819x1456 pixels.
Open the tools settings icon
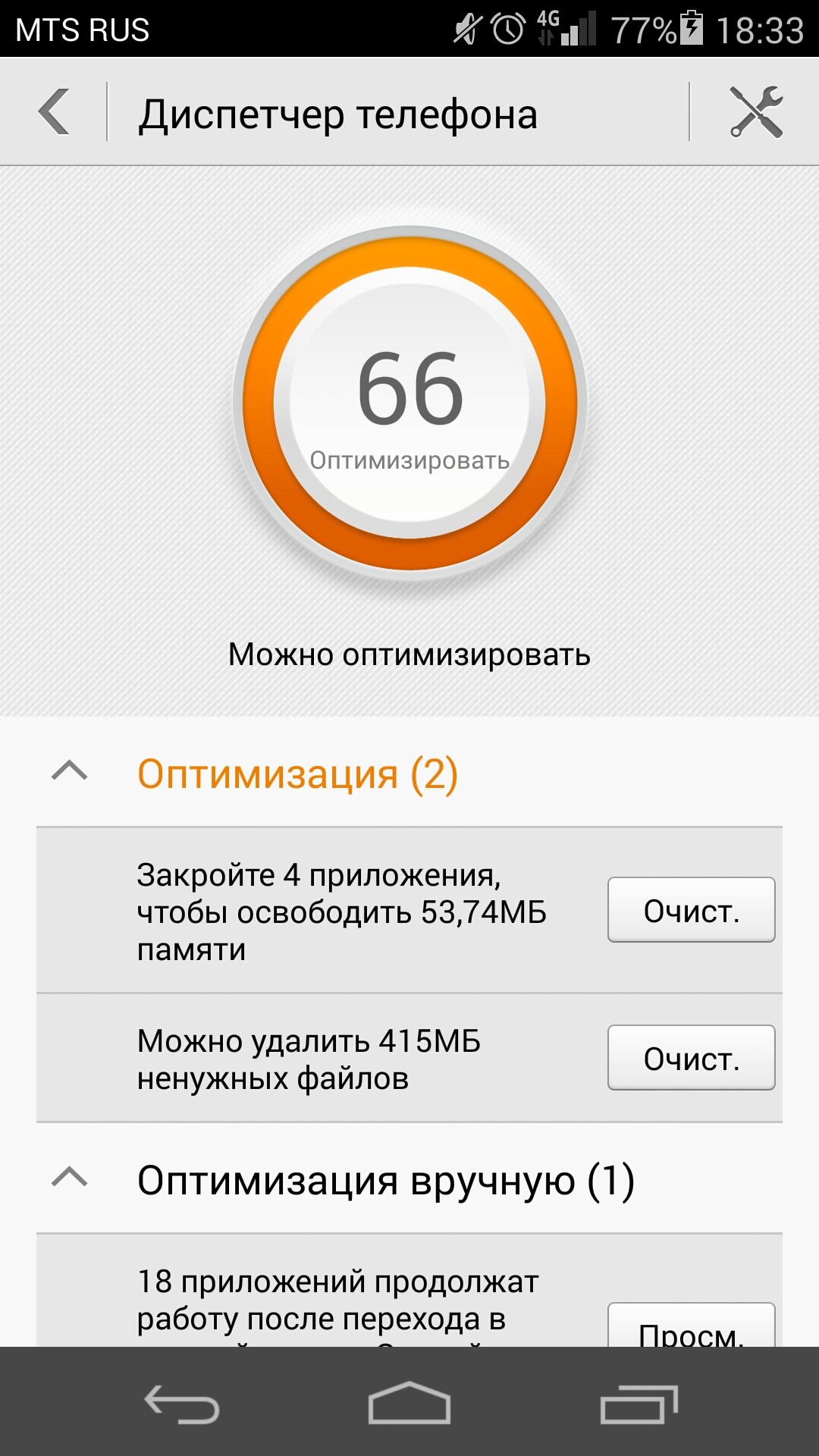point(755,112)
